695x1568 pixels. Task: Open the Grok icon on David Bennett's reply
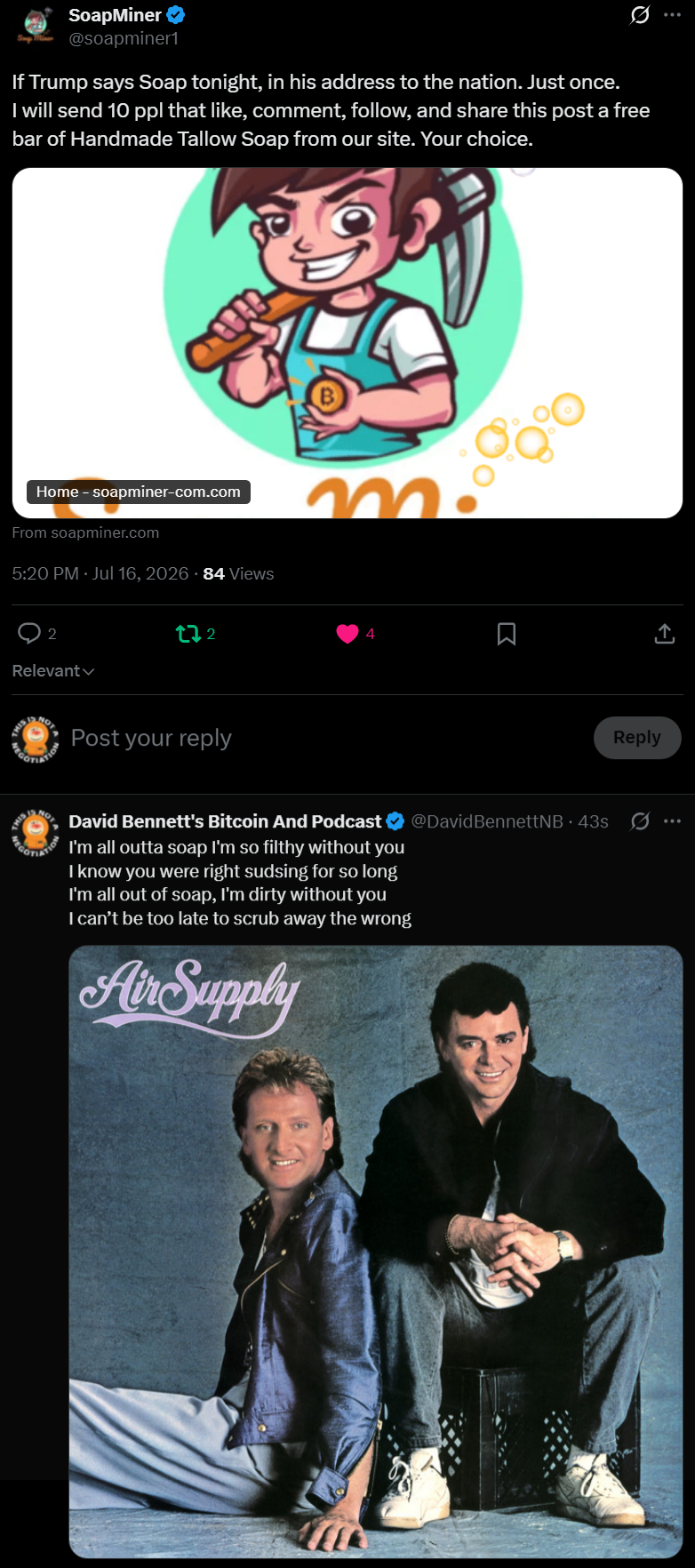coord(640,821)
